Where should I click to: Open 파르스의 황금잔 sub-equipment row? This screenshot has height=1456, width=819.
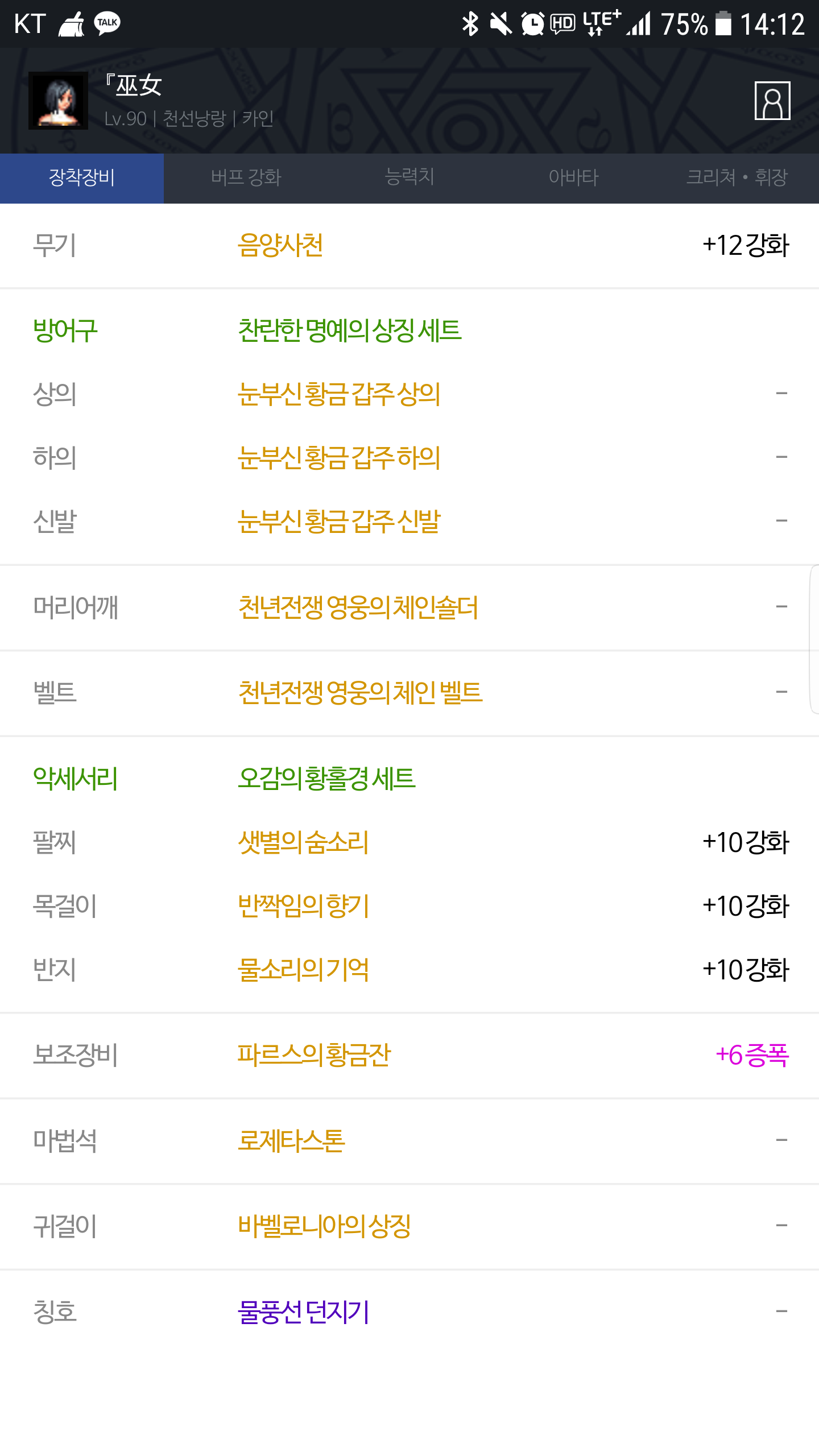click(409, 1056)
